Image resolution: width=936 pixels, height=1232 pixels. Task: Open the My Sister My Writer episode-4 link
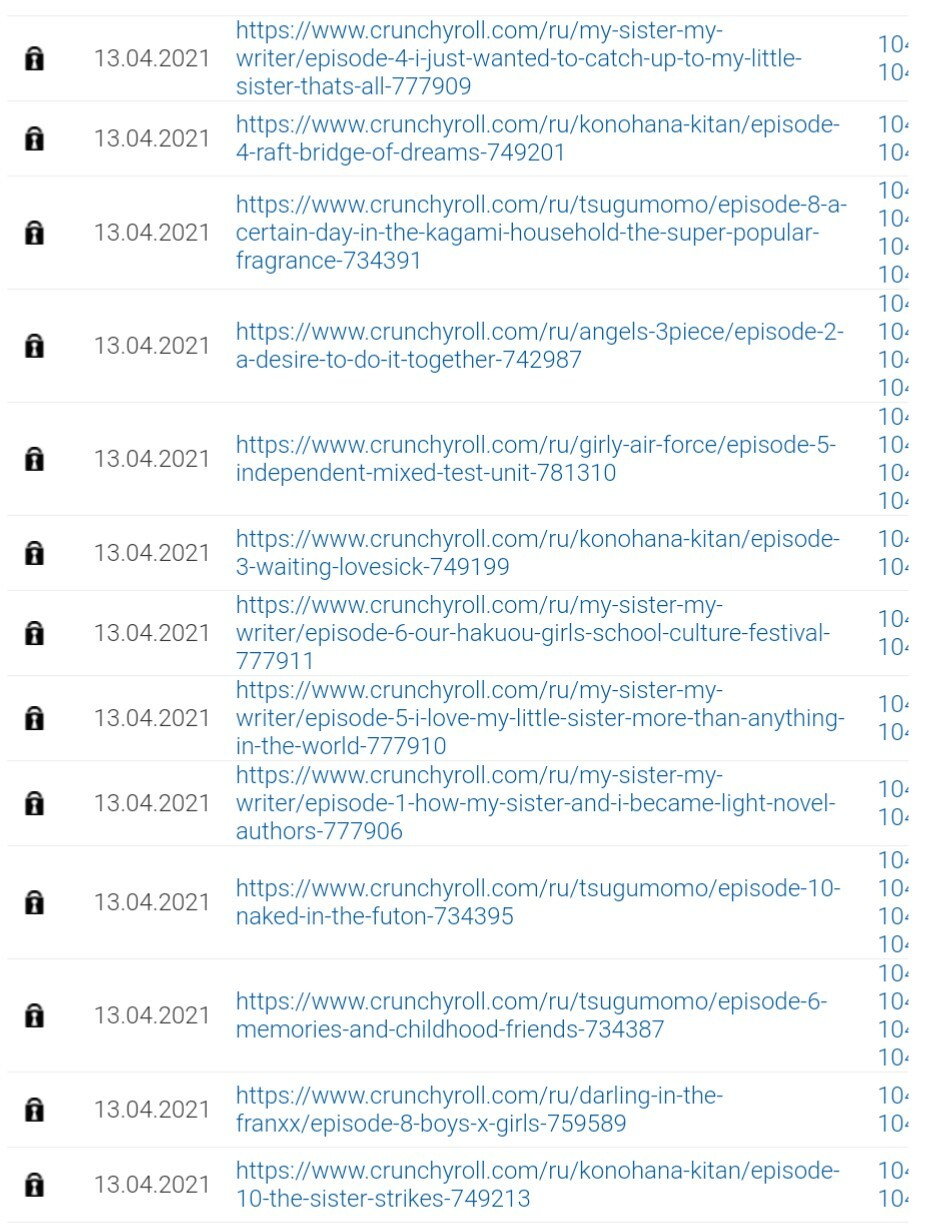[x=520, y=58]
